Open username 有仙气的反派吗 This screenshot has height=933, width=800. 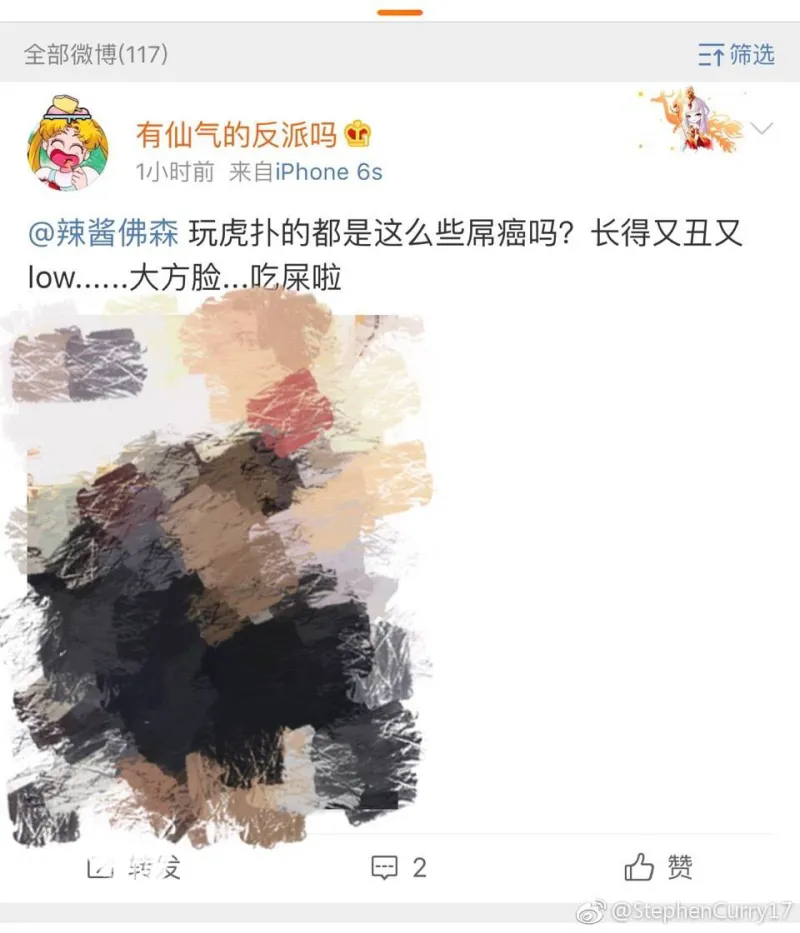coord(238,133)
